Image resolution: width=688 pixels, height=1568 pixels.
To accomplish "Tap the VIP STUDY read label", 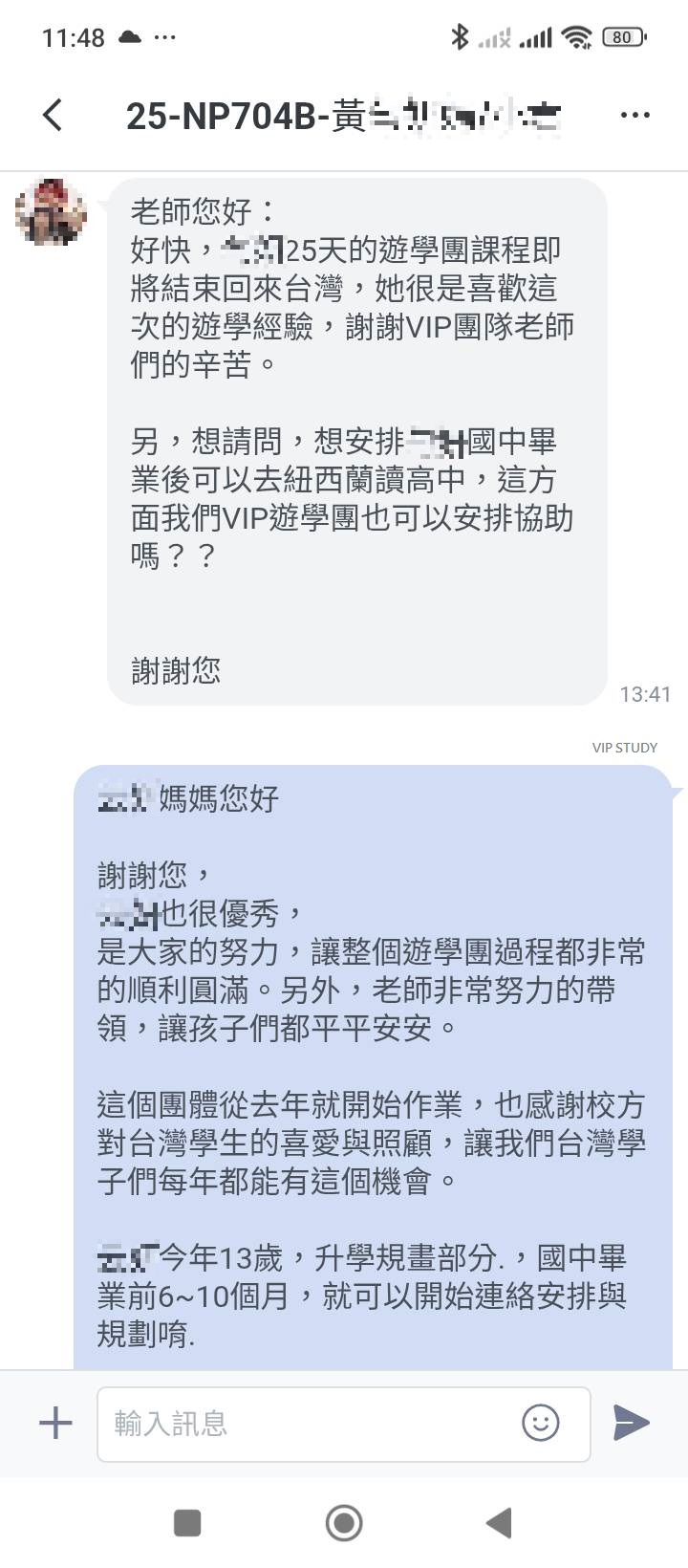I will point(625,748).
